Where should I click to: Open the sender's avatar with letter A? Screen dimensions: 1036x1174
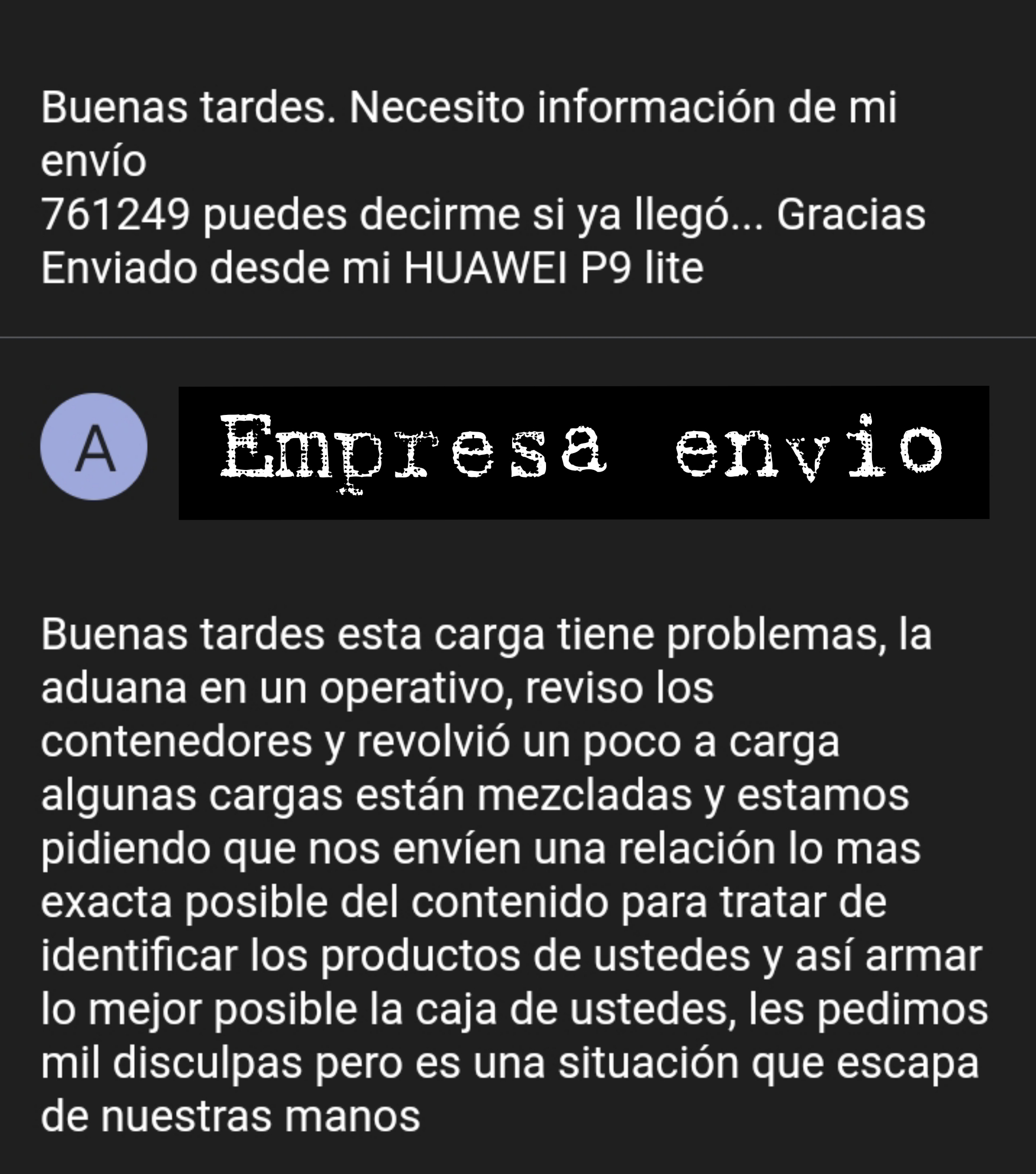pos(93,446)
